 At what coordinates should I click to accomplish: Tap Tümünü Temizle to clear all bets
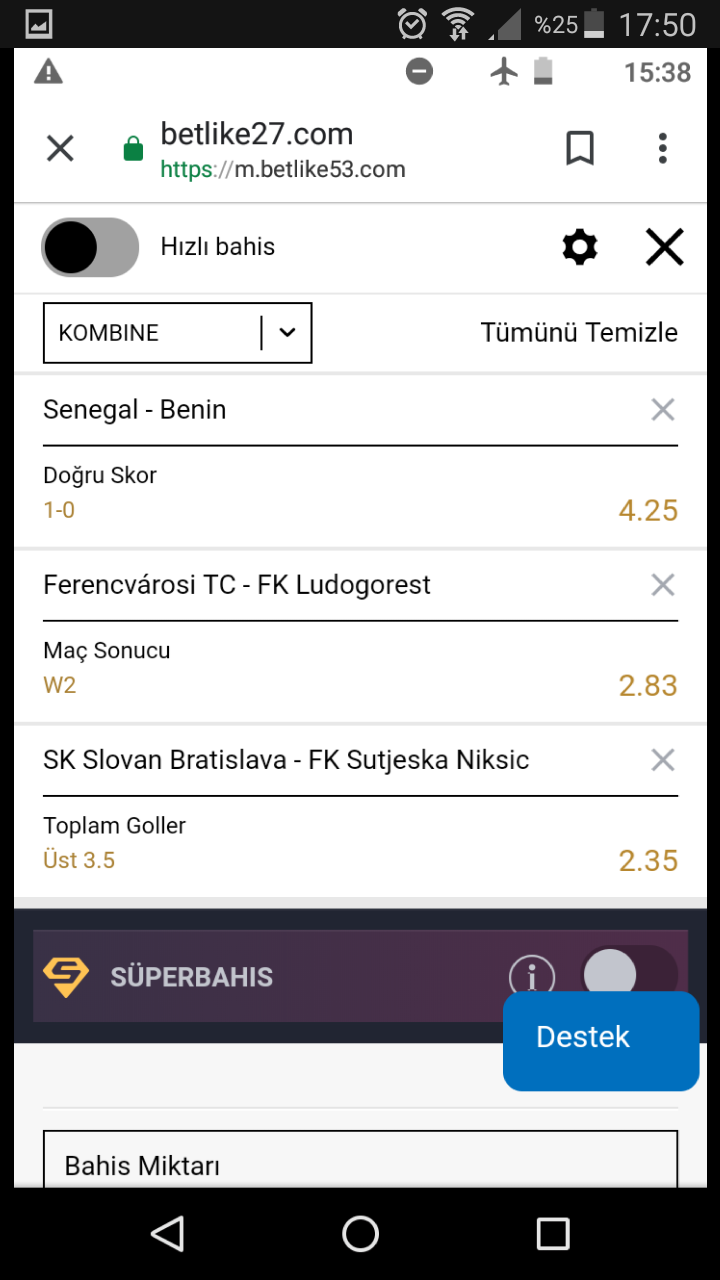(x=579, y=333)
